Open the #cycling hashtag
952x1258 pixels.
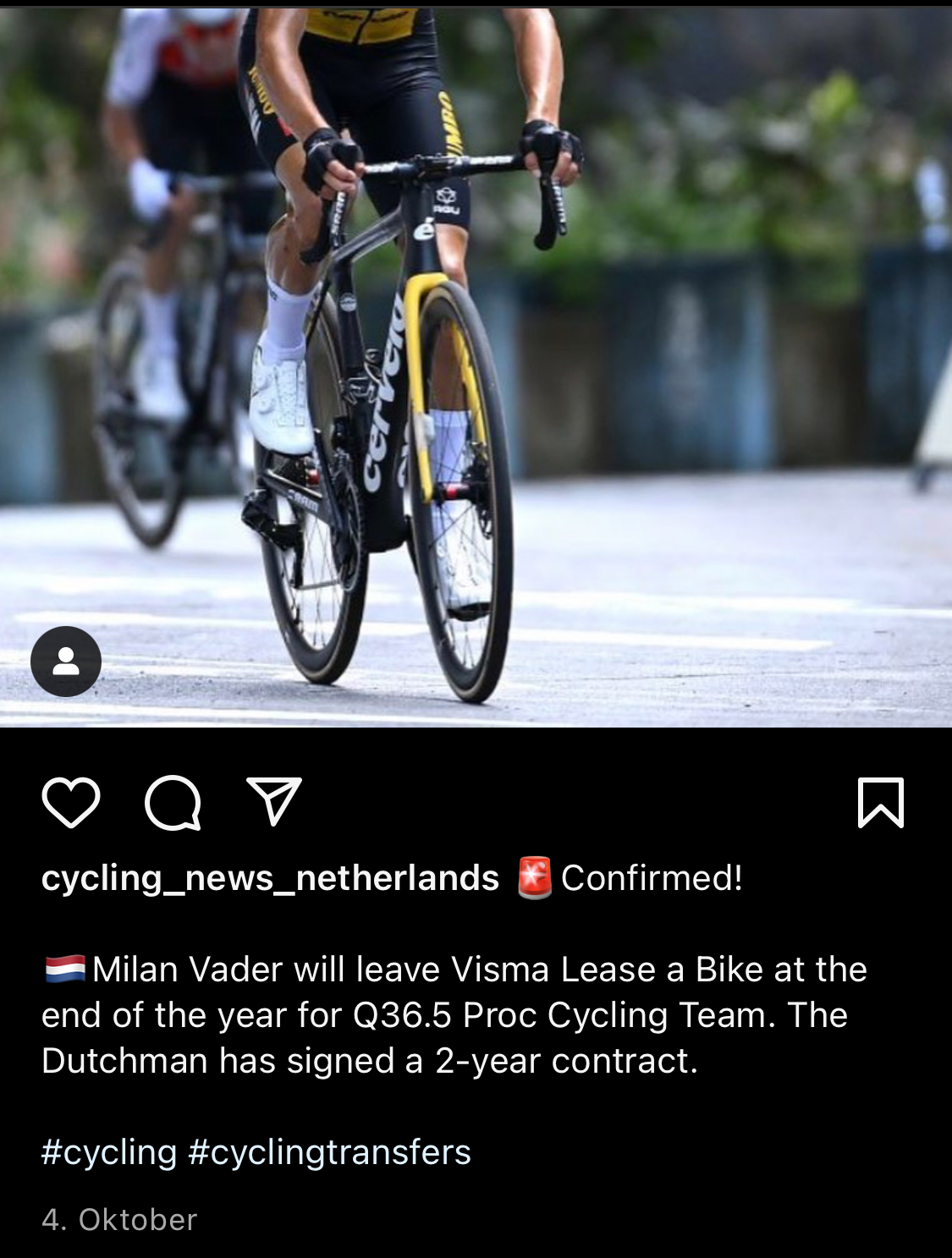[x=109, y=1152]
